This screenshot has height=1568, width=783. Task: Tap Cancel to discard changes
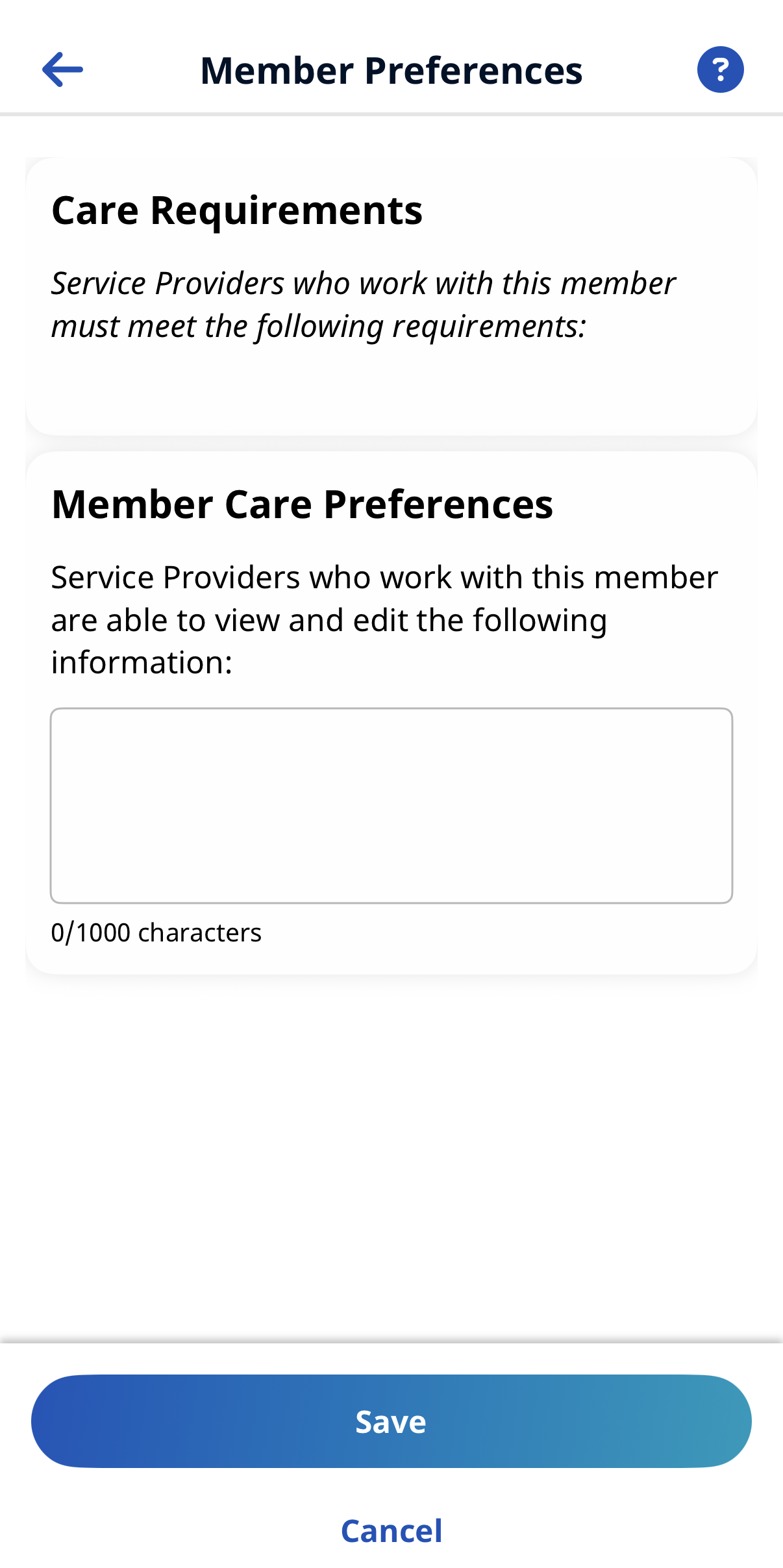(x=391, y=1530)
